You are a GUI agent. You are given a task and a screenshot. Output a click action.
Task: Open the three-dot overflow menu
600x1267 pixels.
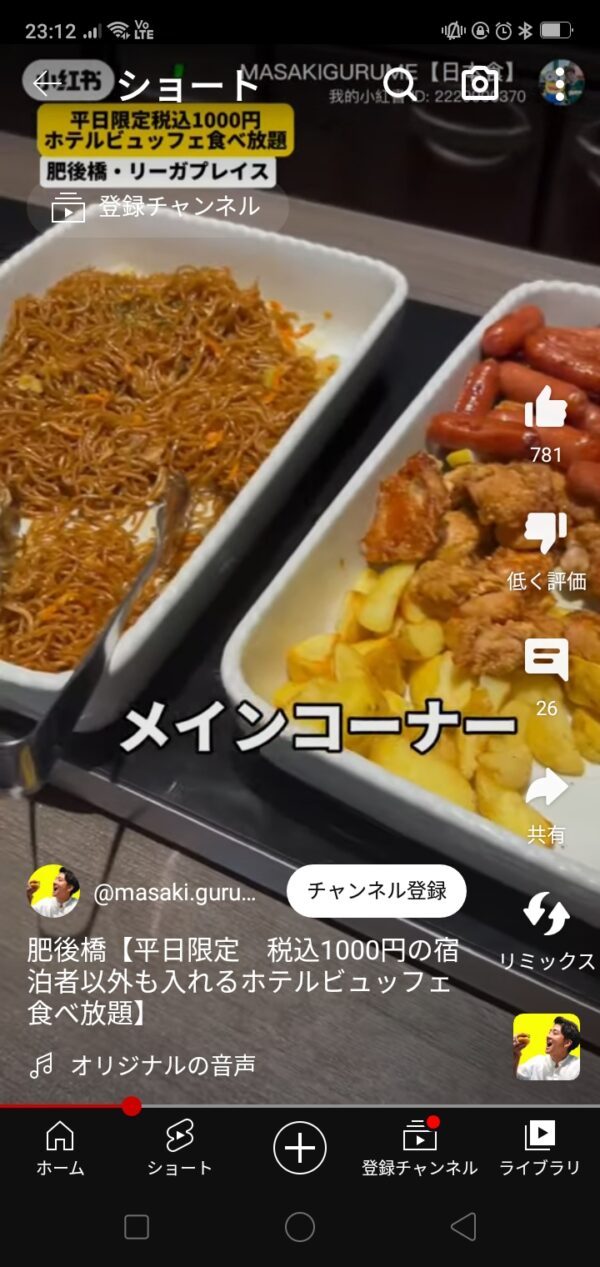click(561, 84)
